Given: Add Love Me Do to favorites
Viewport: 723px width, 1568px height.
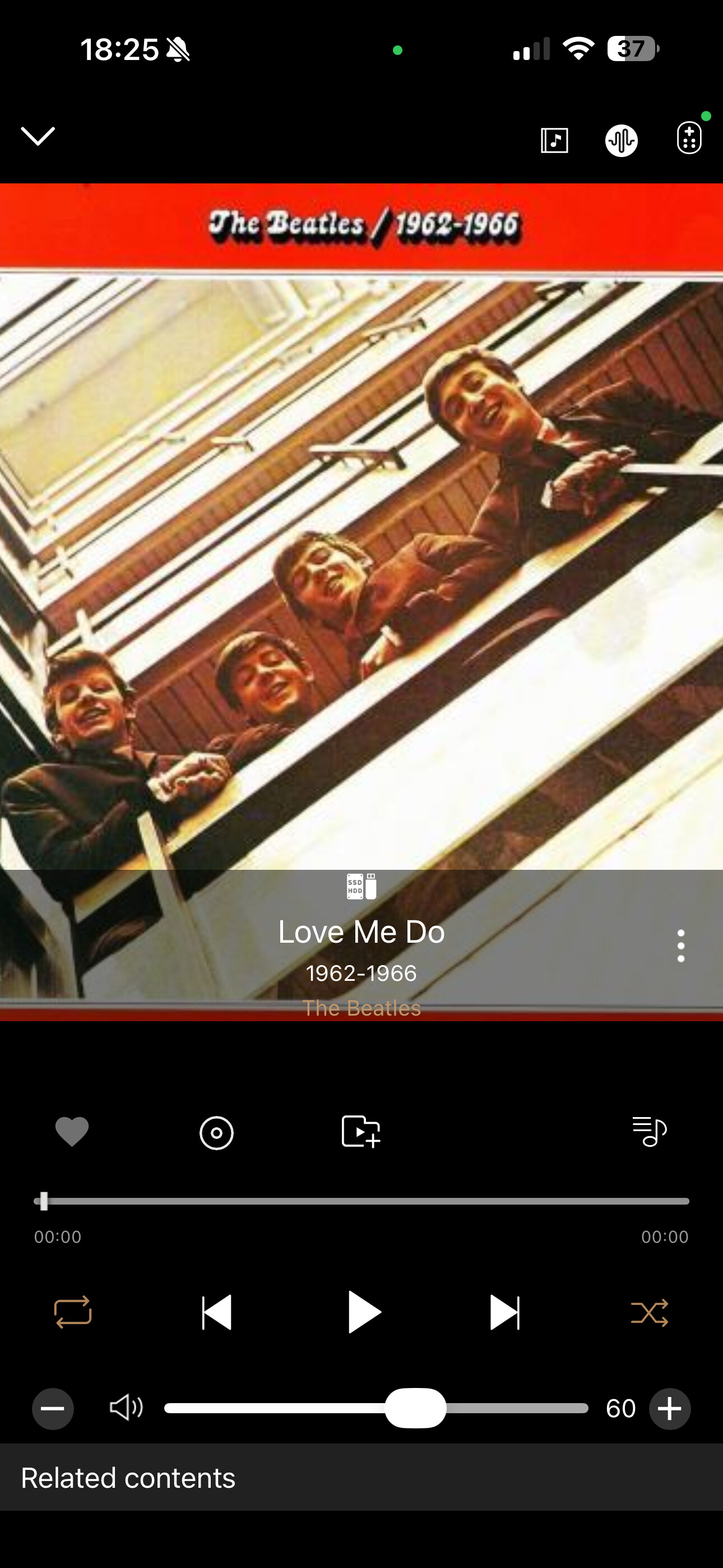Looking at the screenshot, I should [x=72, y=1132].
